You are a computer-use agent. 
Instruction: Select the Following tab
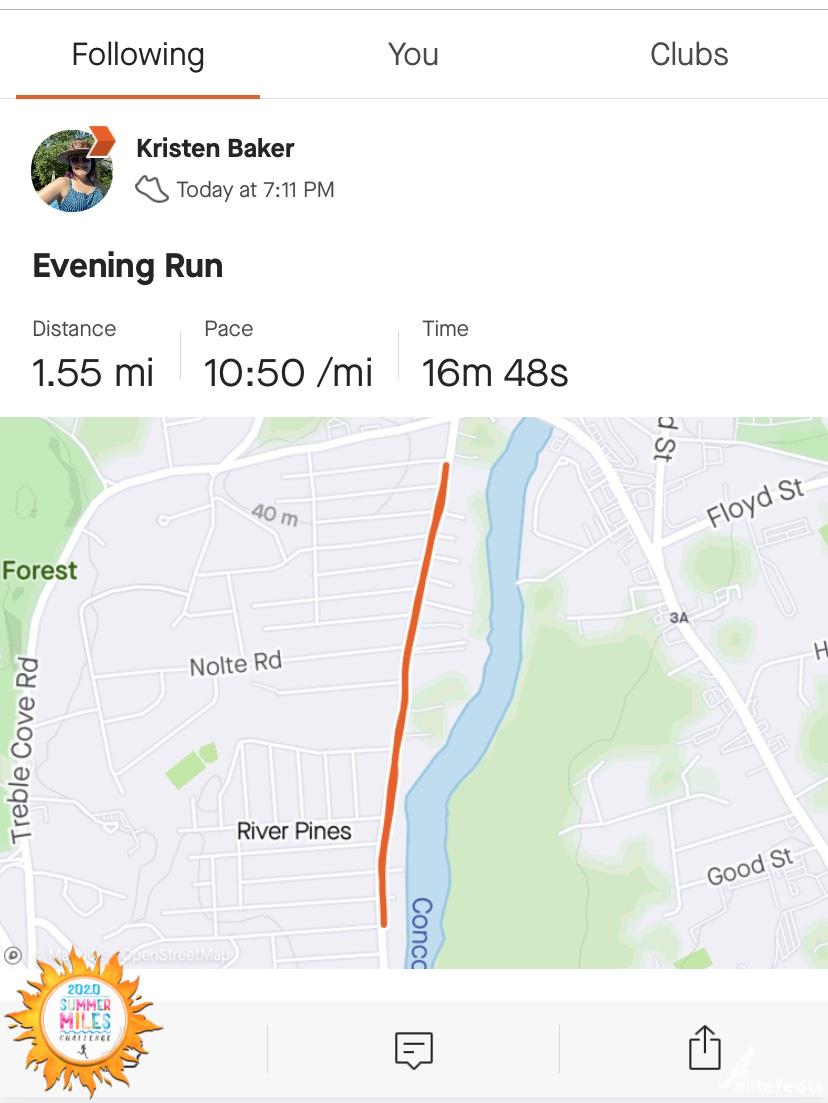pyautogui.click(x=138, y=54)
